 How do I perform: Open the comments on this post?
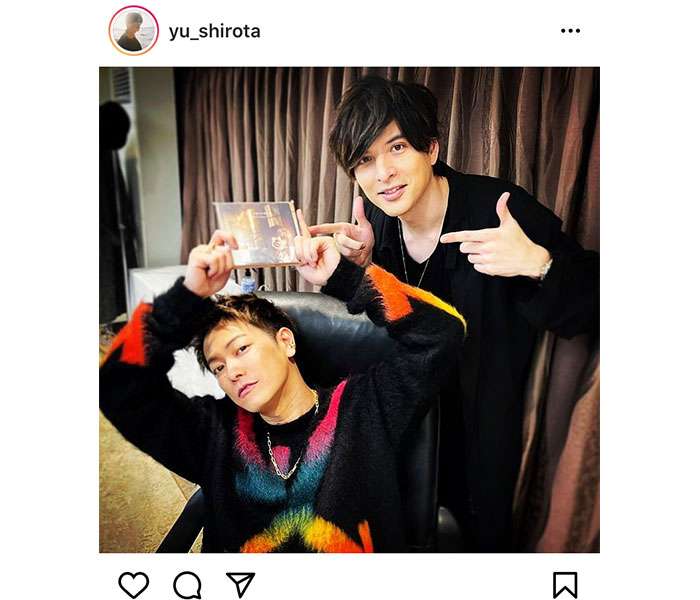187,585
